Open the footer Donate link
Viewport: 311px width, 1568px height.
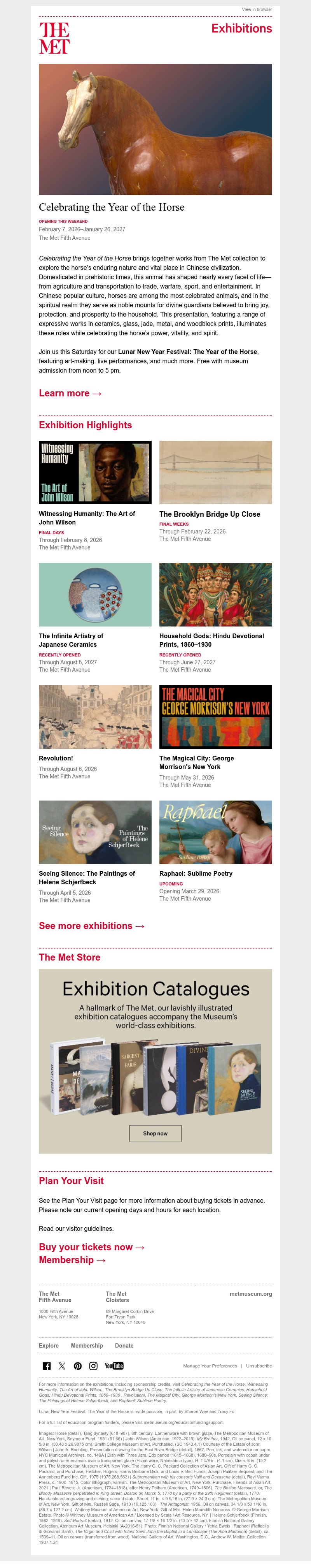click(x=124, y=1345)
